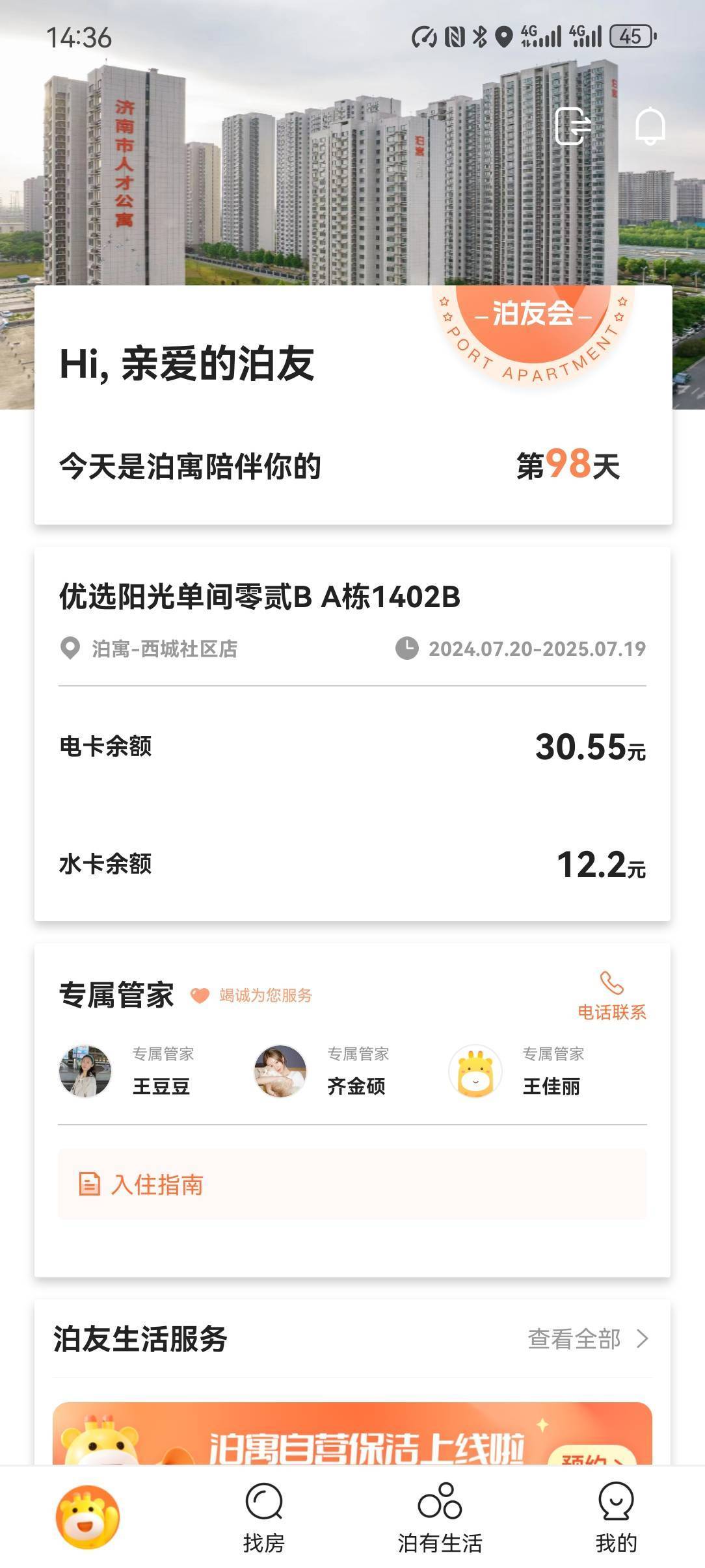The height and width of the screenshot is (1568, 705).
Task: Open butler 王豆豆's profile
Action: pos(127,1071)
